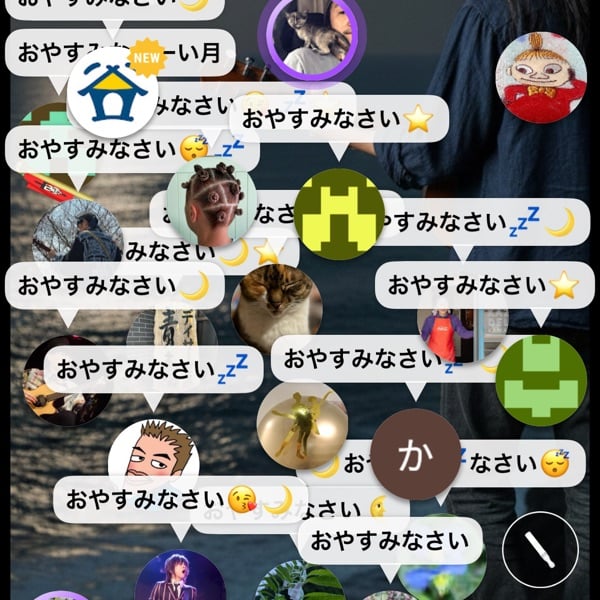Image resolution: width=600 pixels, height=600 pixels.
Task: Open the house icon with NEW badge
Action: pos(113,92)
